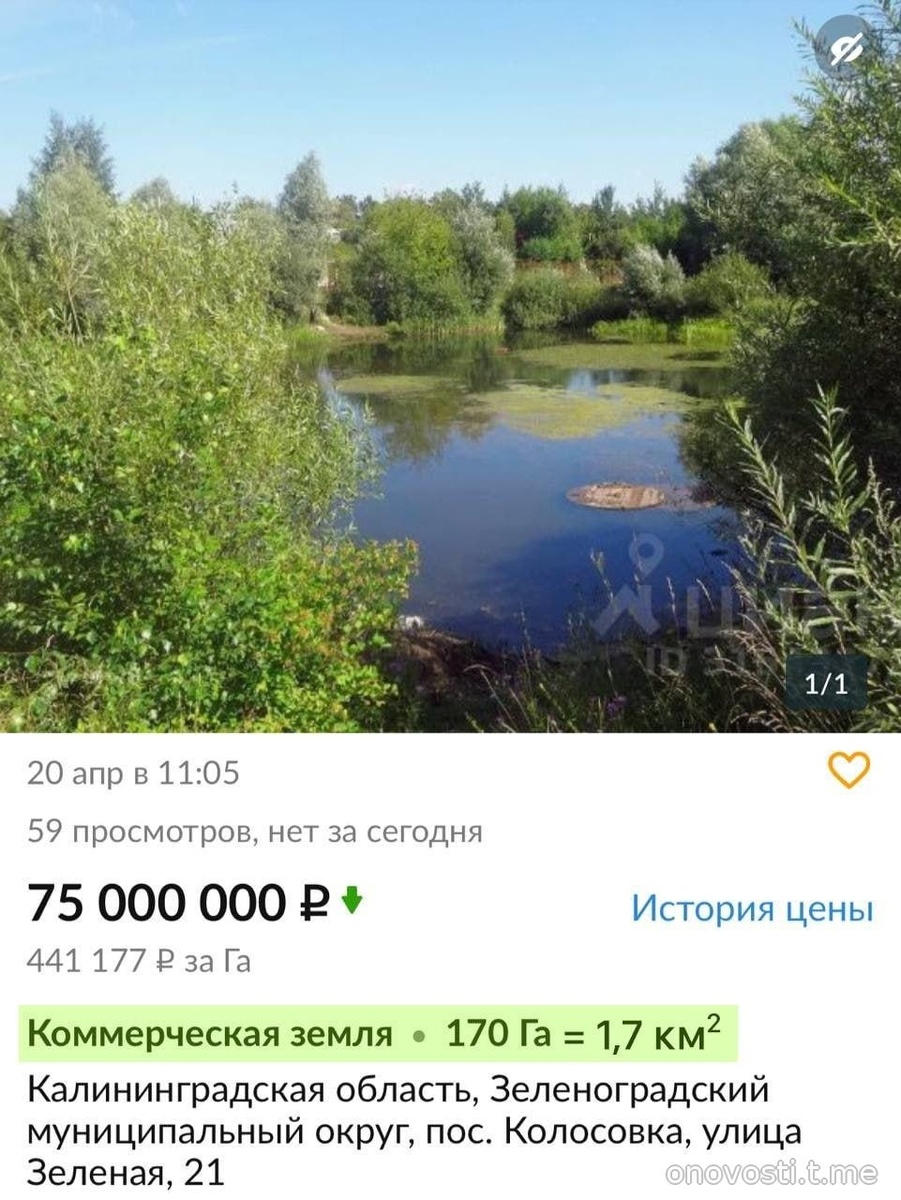Click the ruble symbol next to the price
The image size is (901, 1200).
312,903
